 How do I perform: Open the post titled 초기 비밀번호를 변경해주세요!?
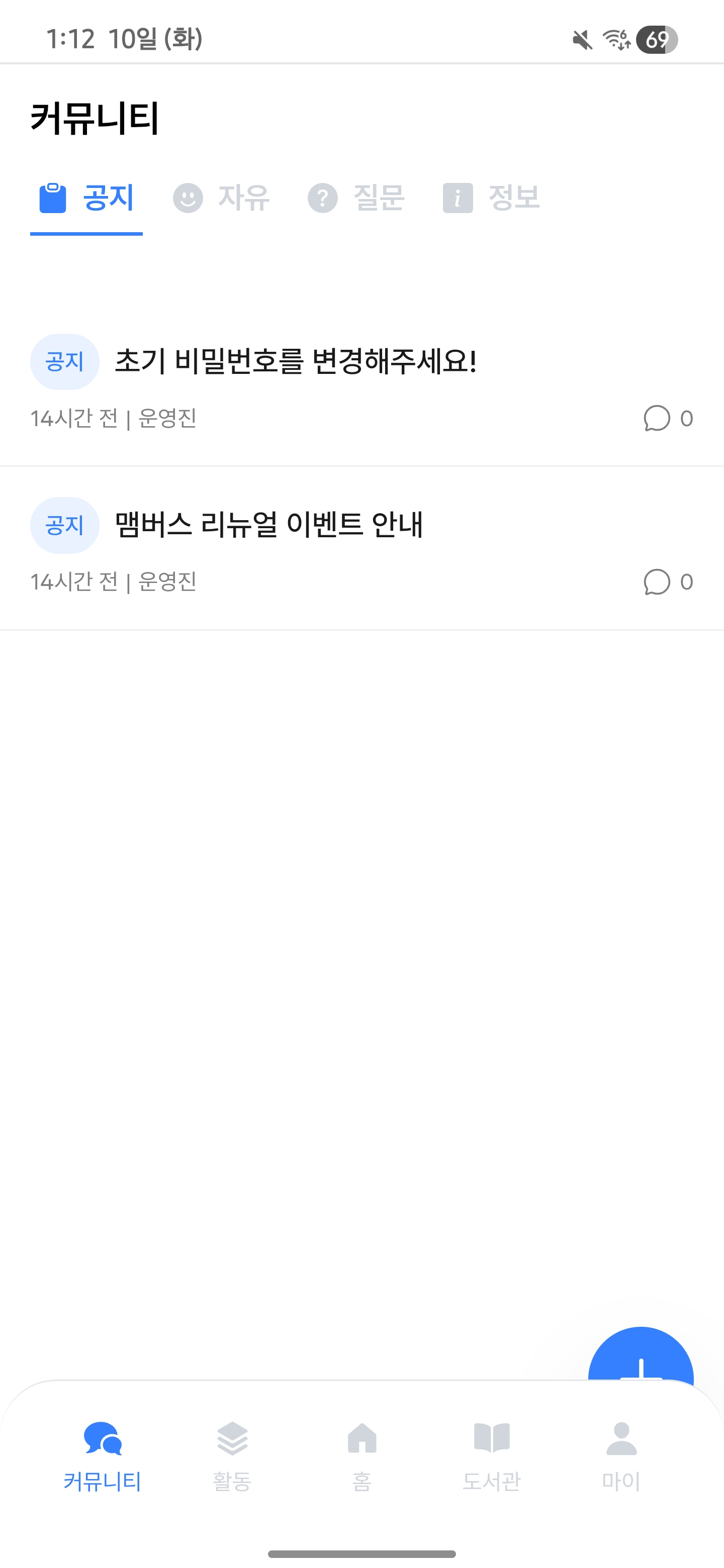click(x=296, y=360)
